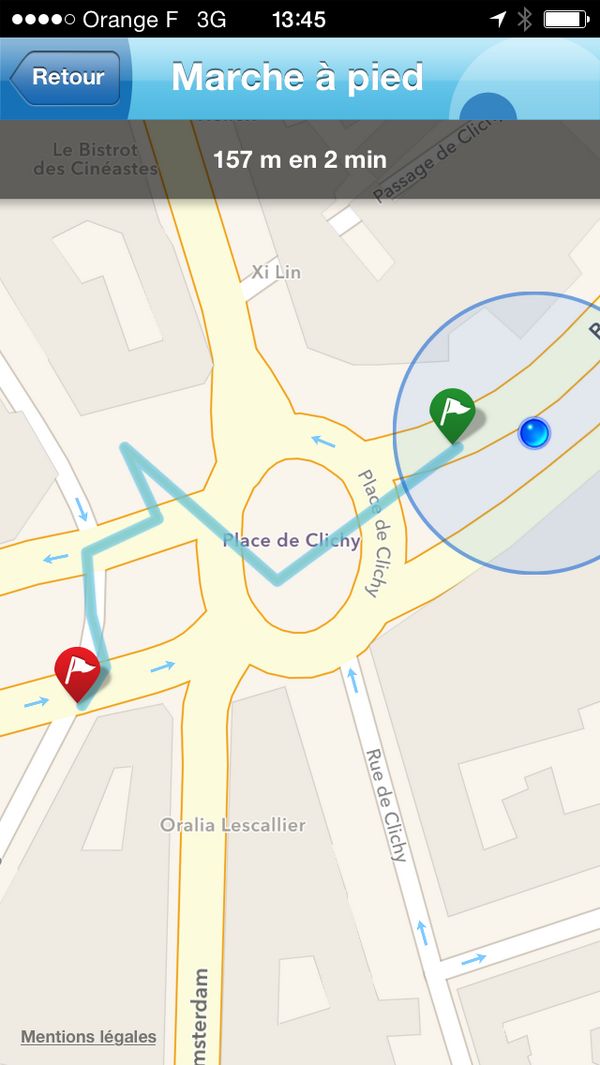Tap the red destination flag pin

77,671
